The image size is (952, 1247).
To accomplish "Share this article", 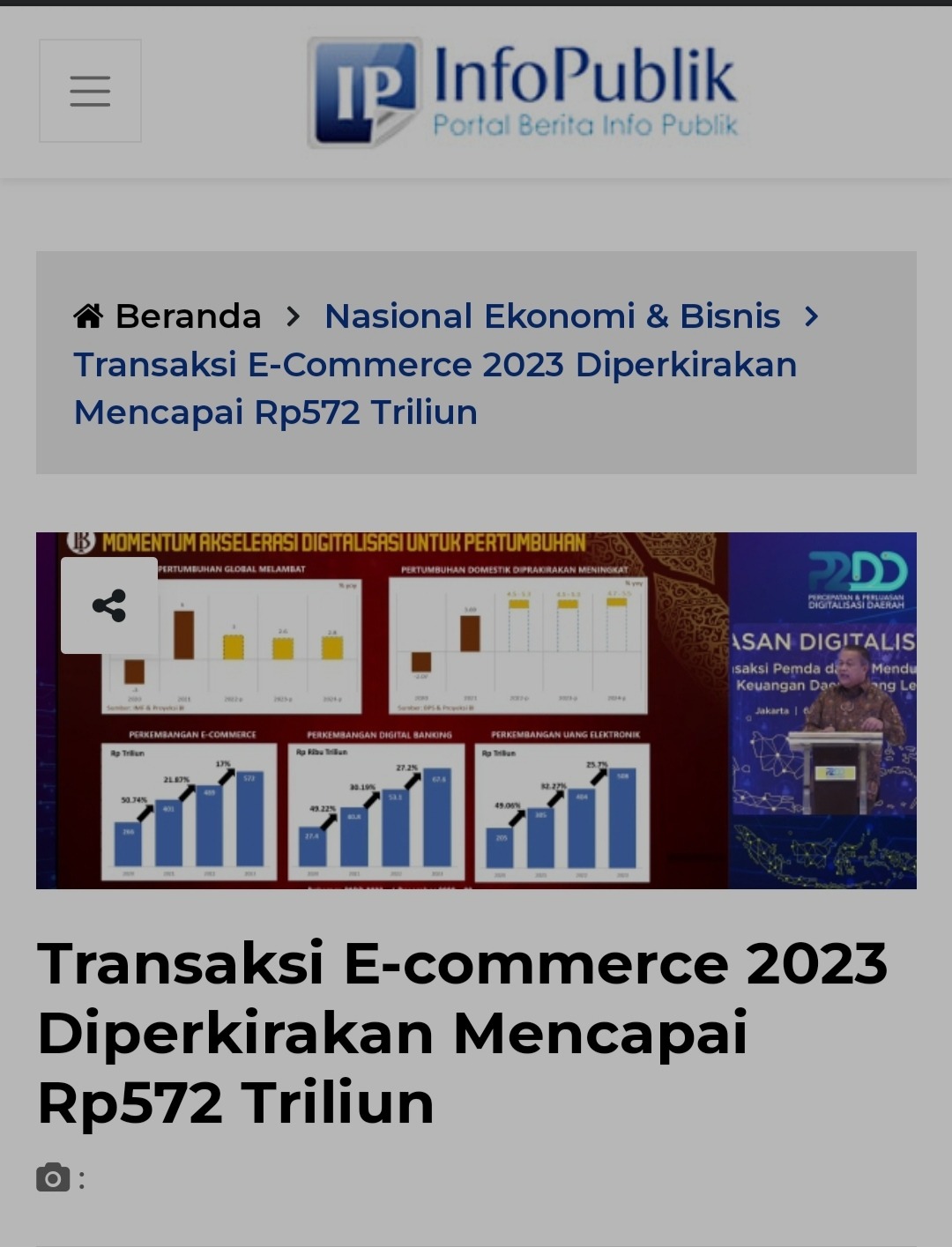I will tap(109, 605).
